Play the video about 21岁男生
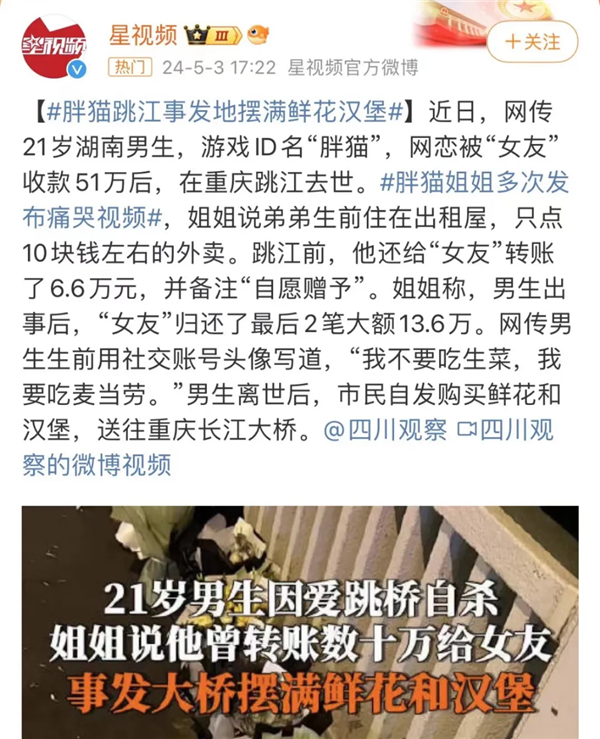600x739 pixels. (x=299, y=622)
